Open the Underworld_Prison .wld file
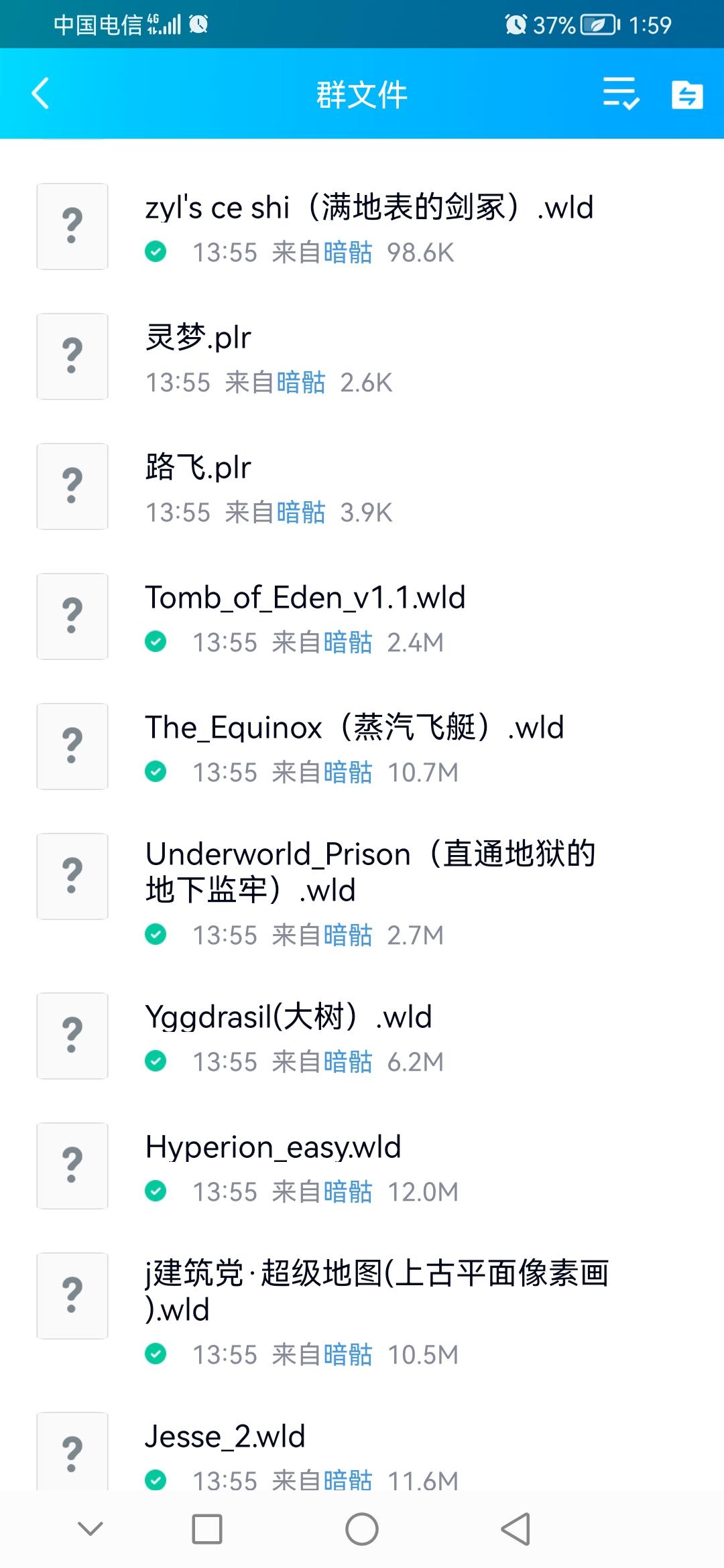 (362, 891)
